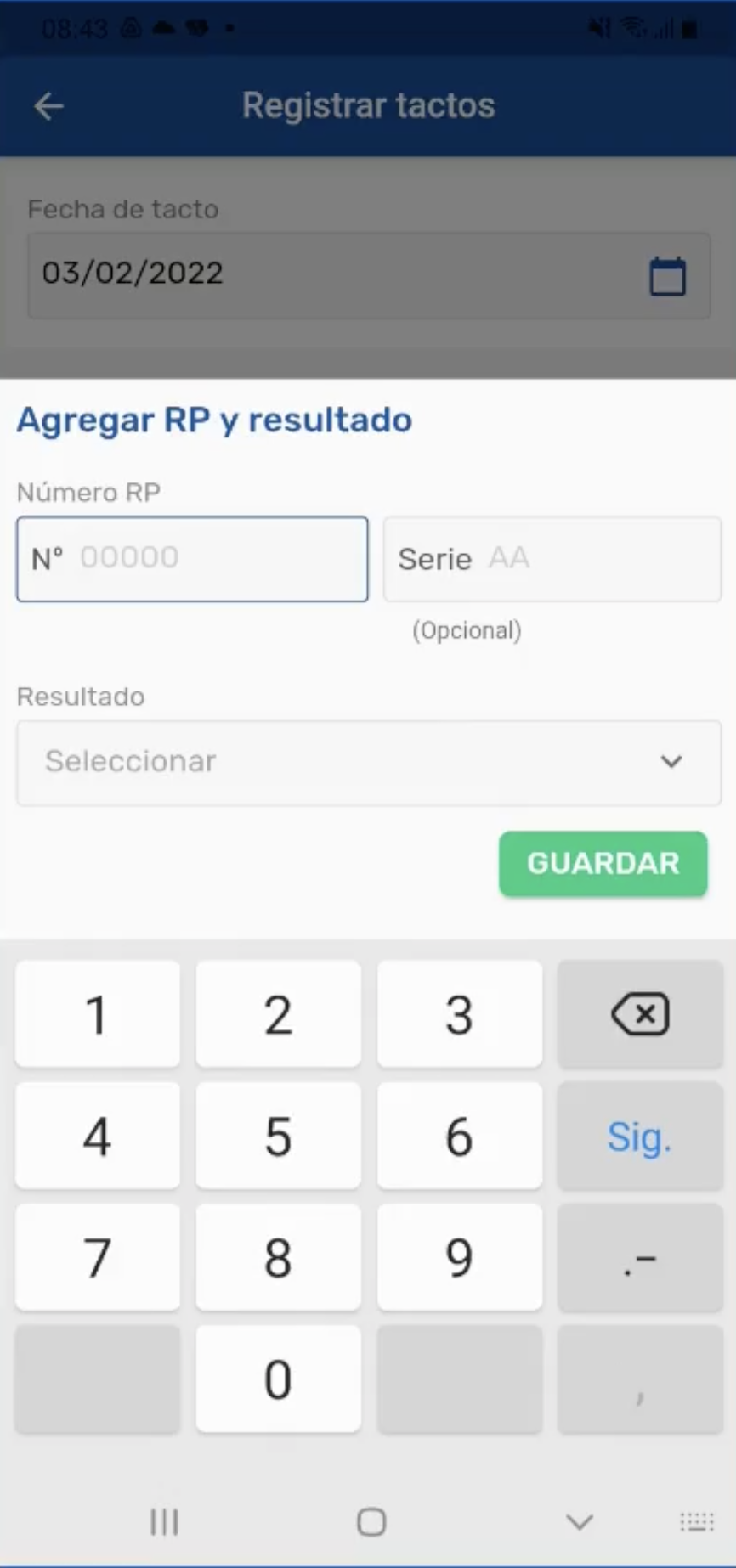
Task: Tap the Sig. key to go next
Action: click(640, 1137)
